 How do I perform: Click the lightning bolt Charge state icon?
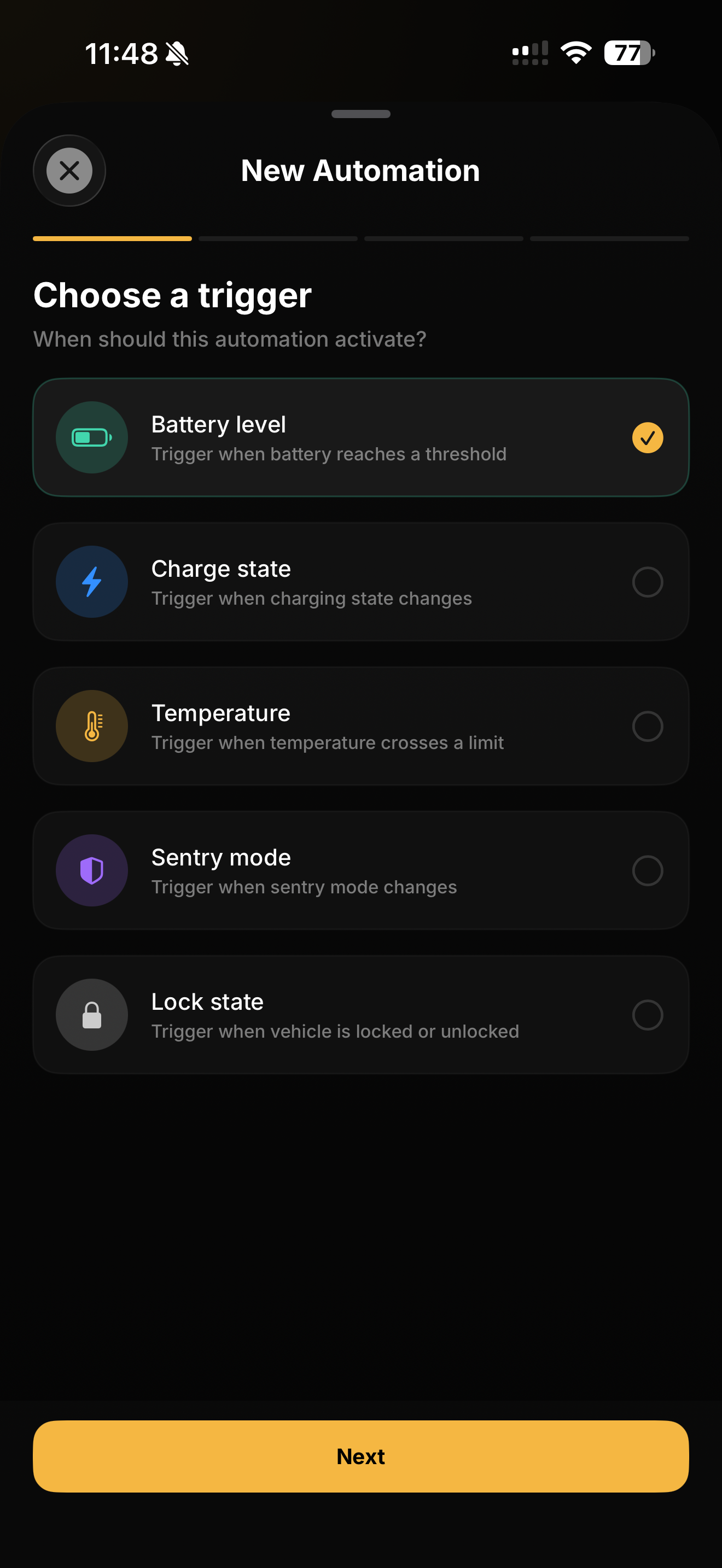(91, 581)
